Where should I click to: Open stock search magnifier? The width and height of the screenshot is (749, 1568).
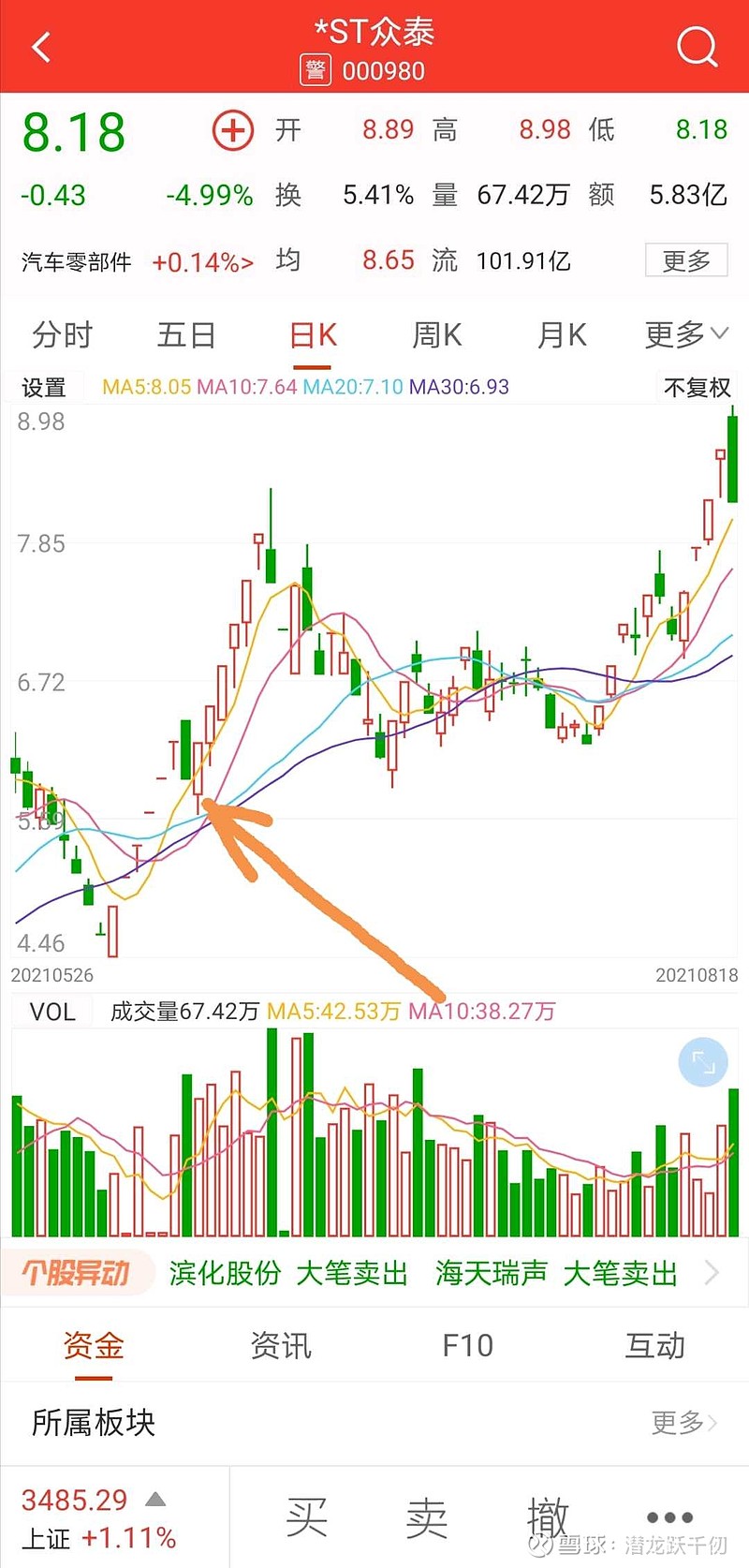697,46
